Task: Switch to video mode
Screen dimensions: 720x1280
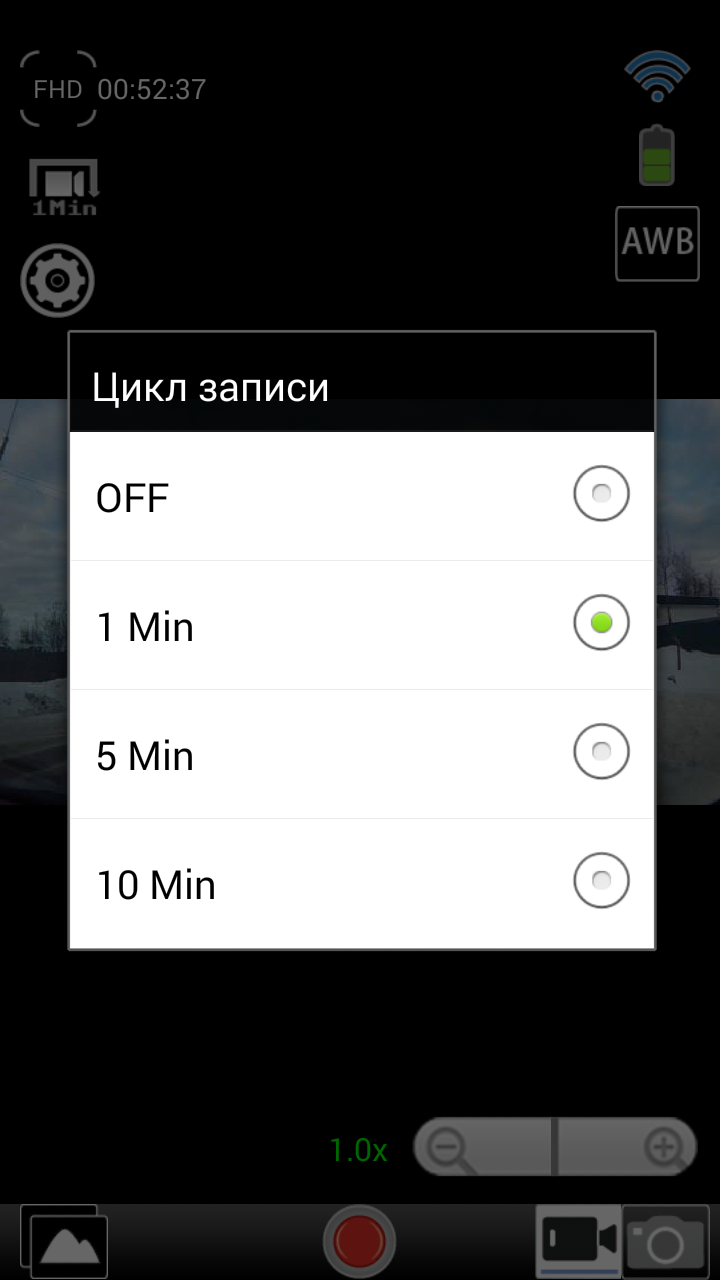Action: pos(579,1240)
